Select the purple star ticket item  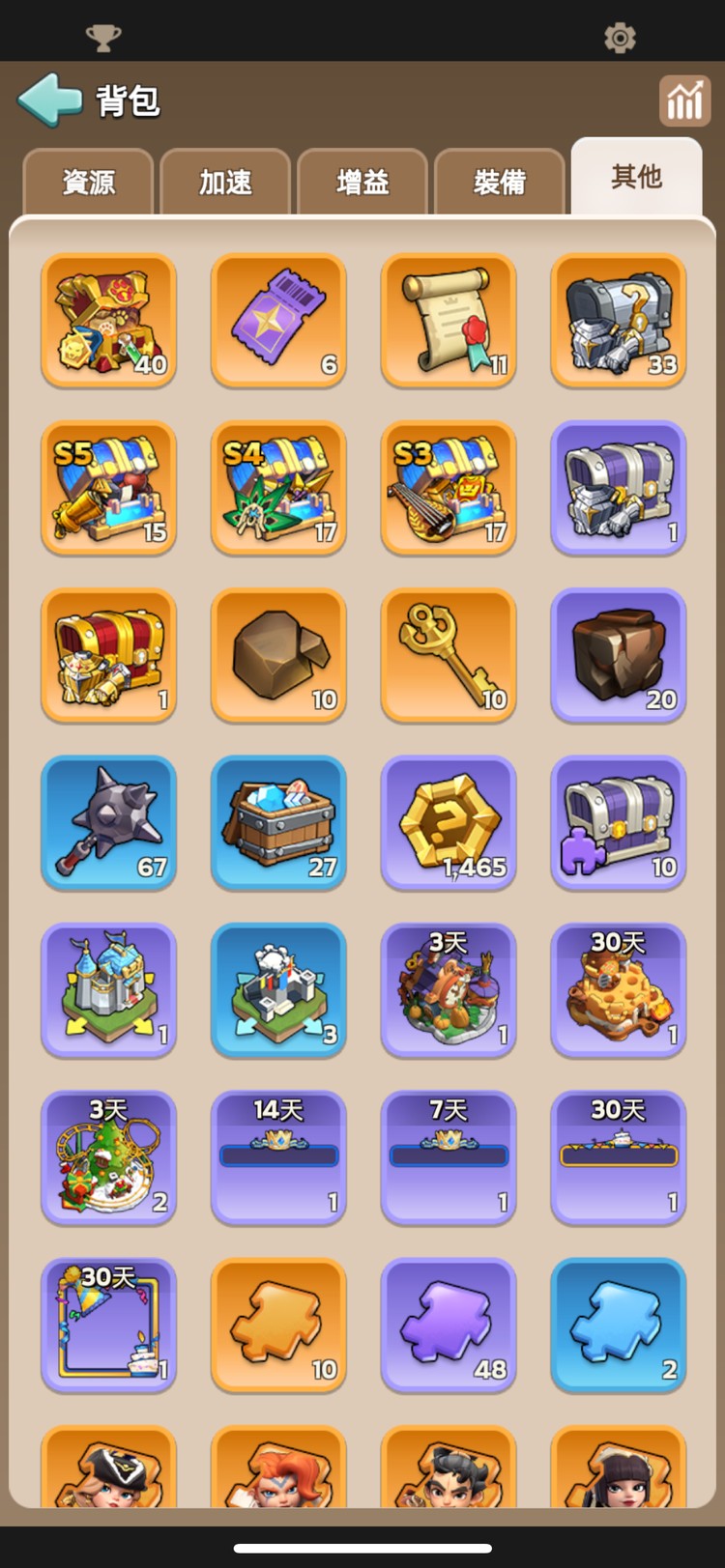[278, 321]
